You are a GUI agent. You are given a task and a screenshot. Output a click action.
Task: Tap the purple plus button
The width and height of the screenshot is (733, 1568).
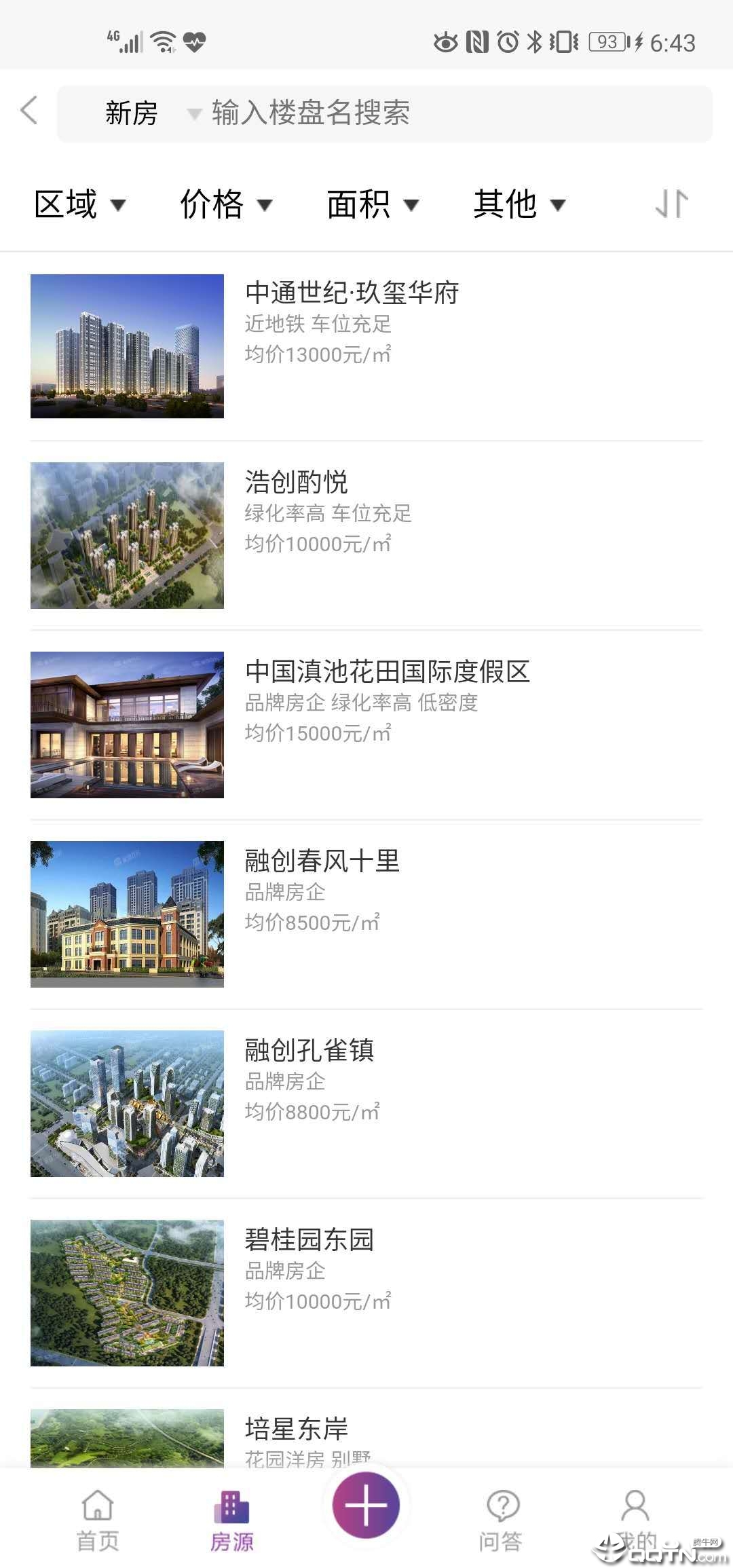[x=366, y=1506]
